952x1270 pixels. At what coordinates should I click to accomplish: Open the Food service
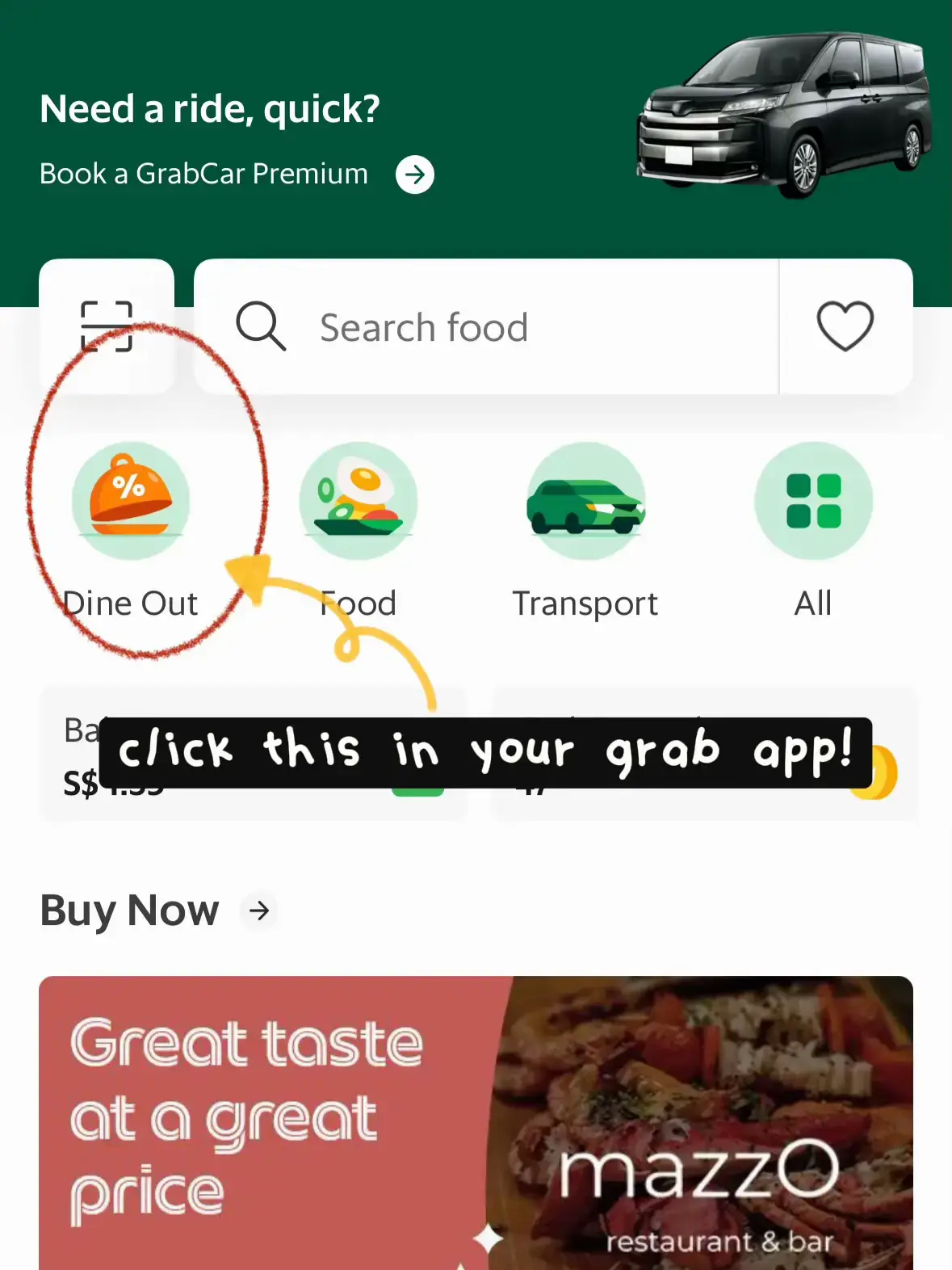[359, 502]
